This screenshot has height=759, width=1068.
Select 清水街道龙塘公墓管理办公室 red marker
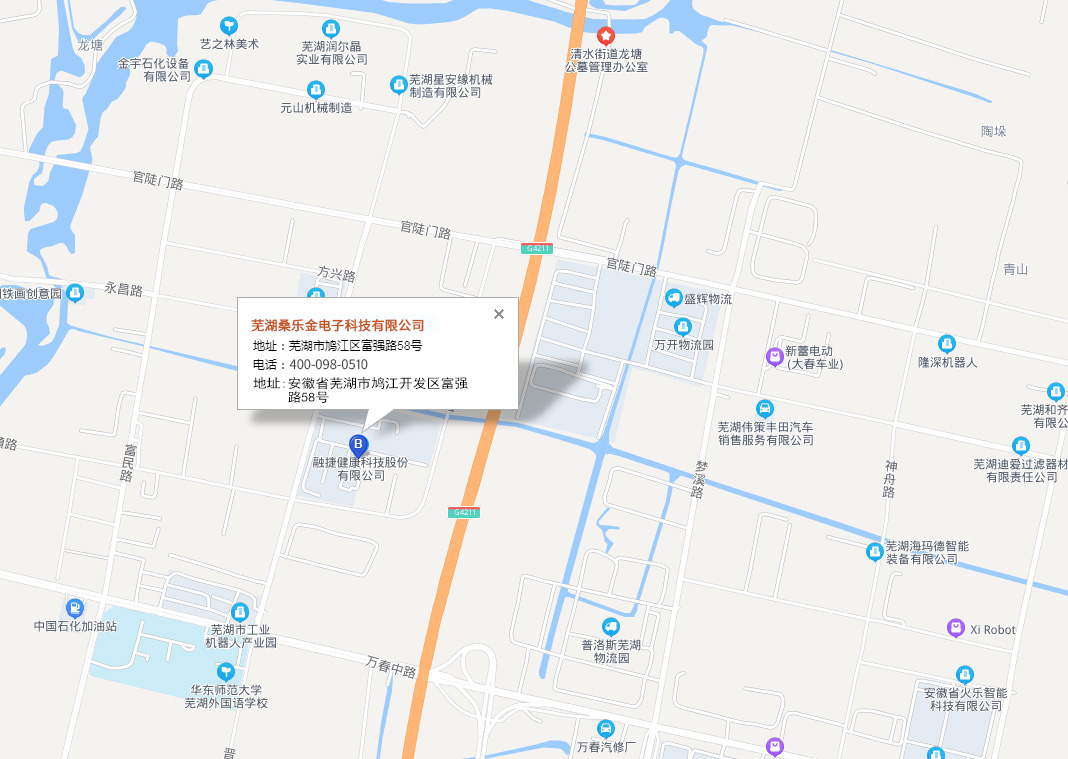point(606,36)
